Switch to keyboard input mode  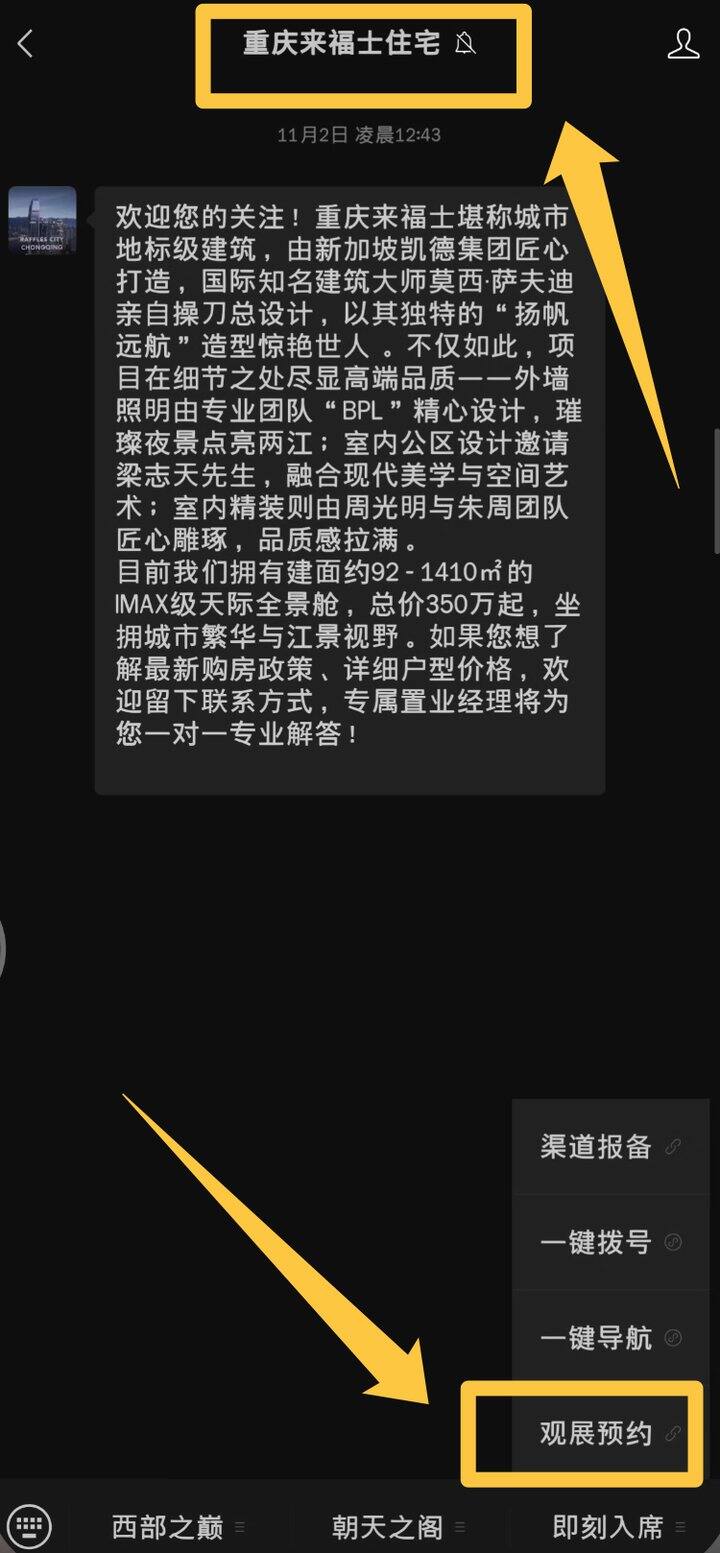tap(29, 1526)
